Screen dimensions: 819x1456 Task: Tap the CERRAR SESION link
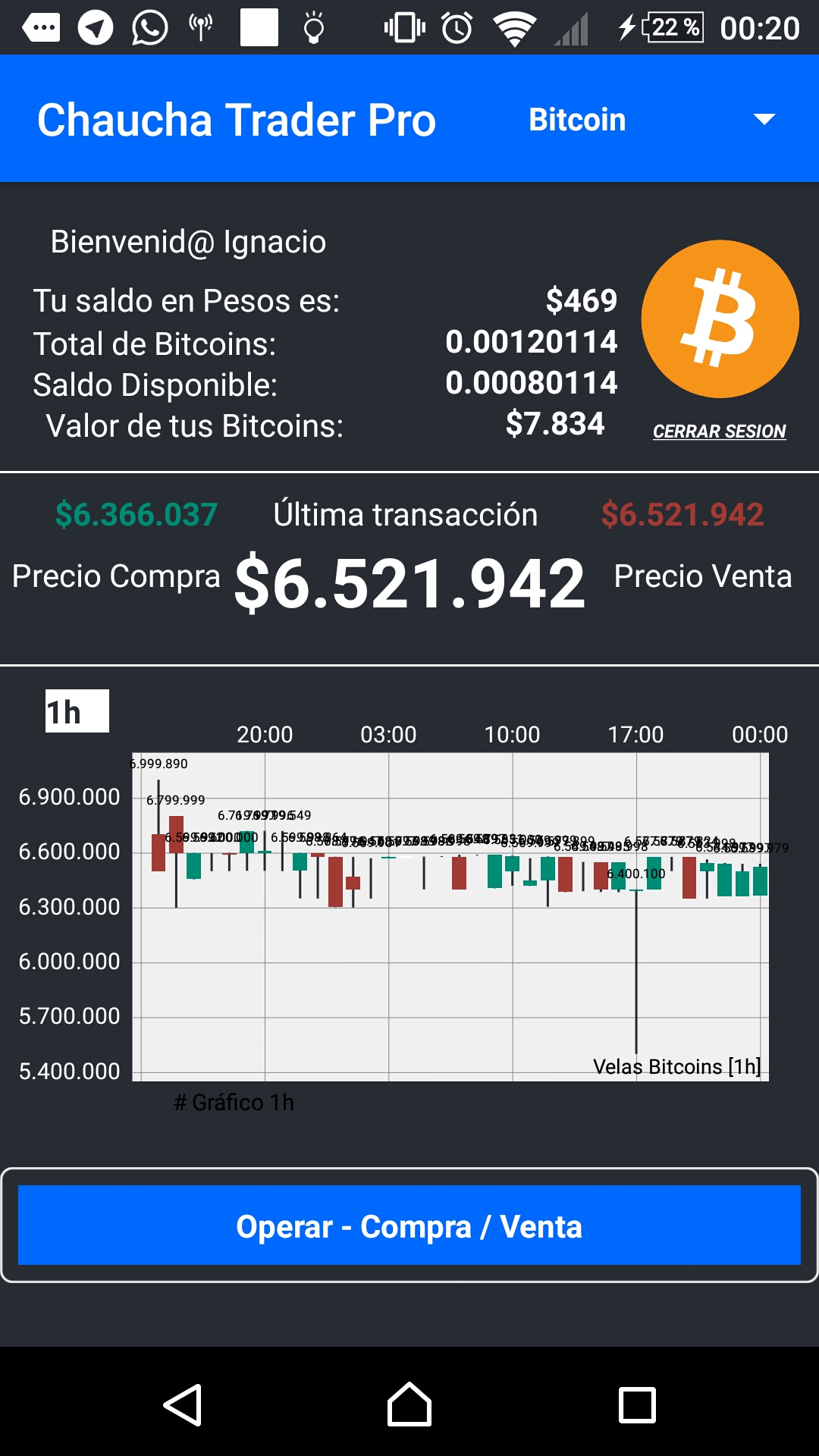(x=719, y=431)
